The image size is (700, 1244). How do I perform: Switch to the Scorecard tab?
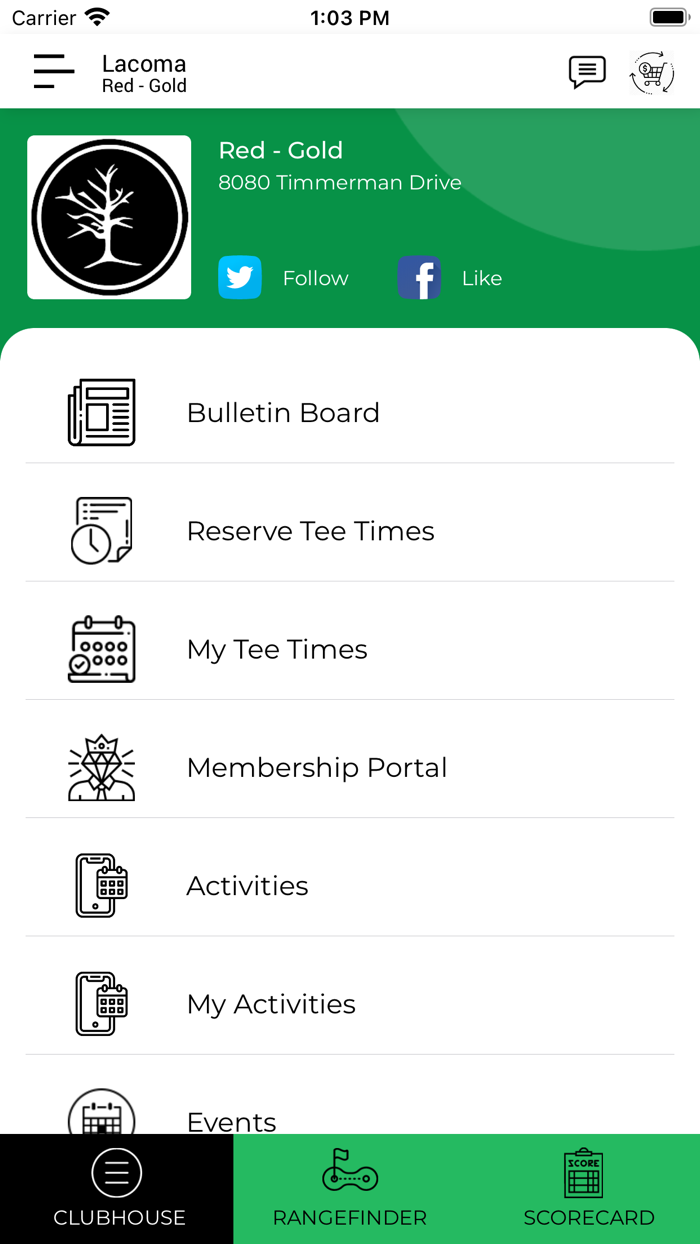click(588, 1189)
